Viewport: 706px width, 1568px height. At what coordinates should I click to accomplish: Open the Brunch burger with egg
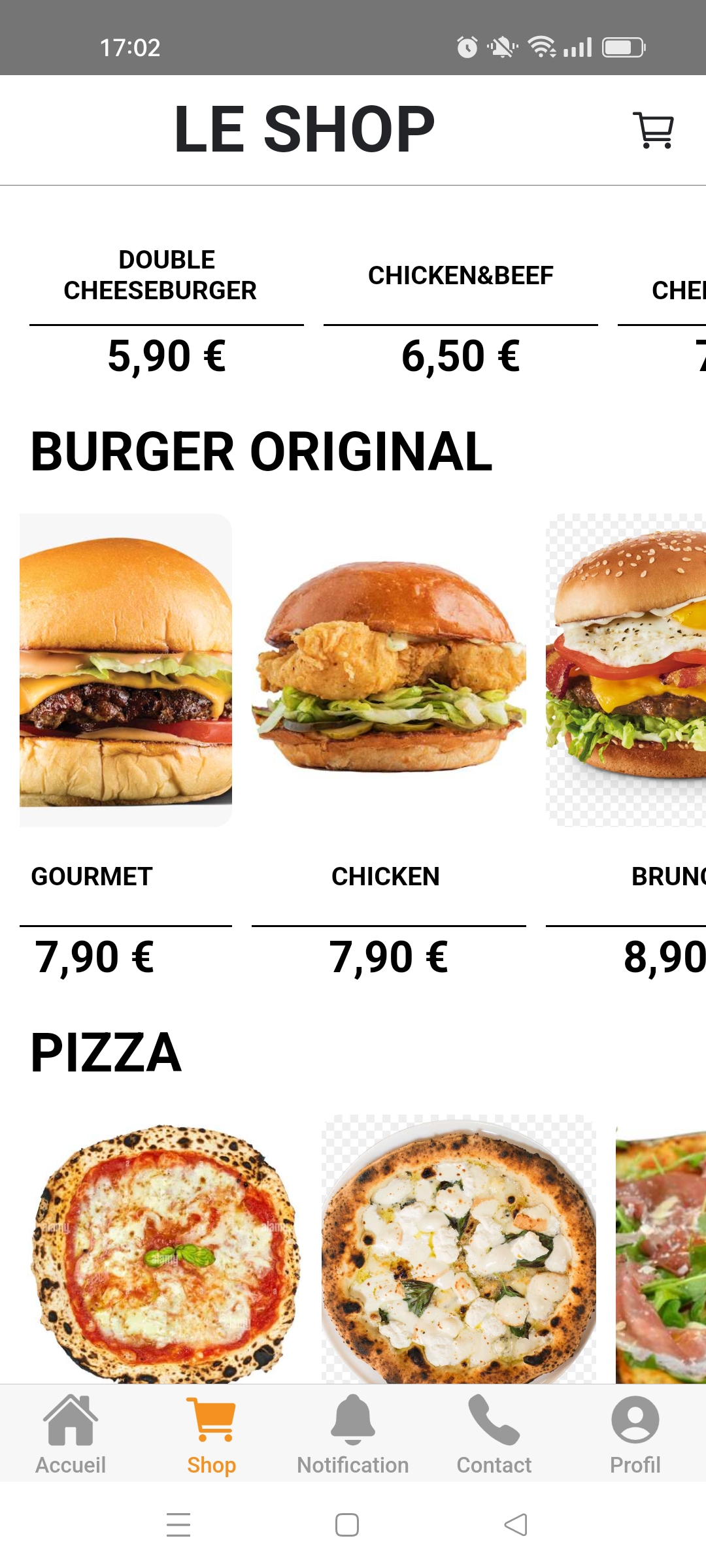coord(626,745)
